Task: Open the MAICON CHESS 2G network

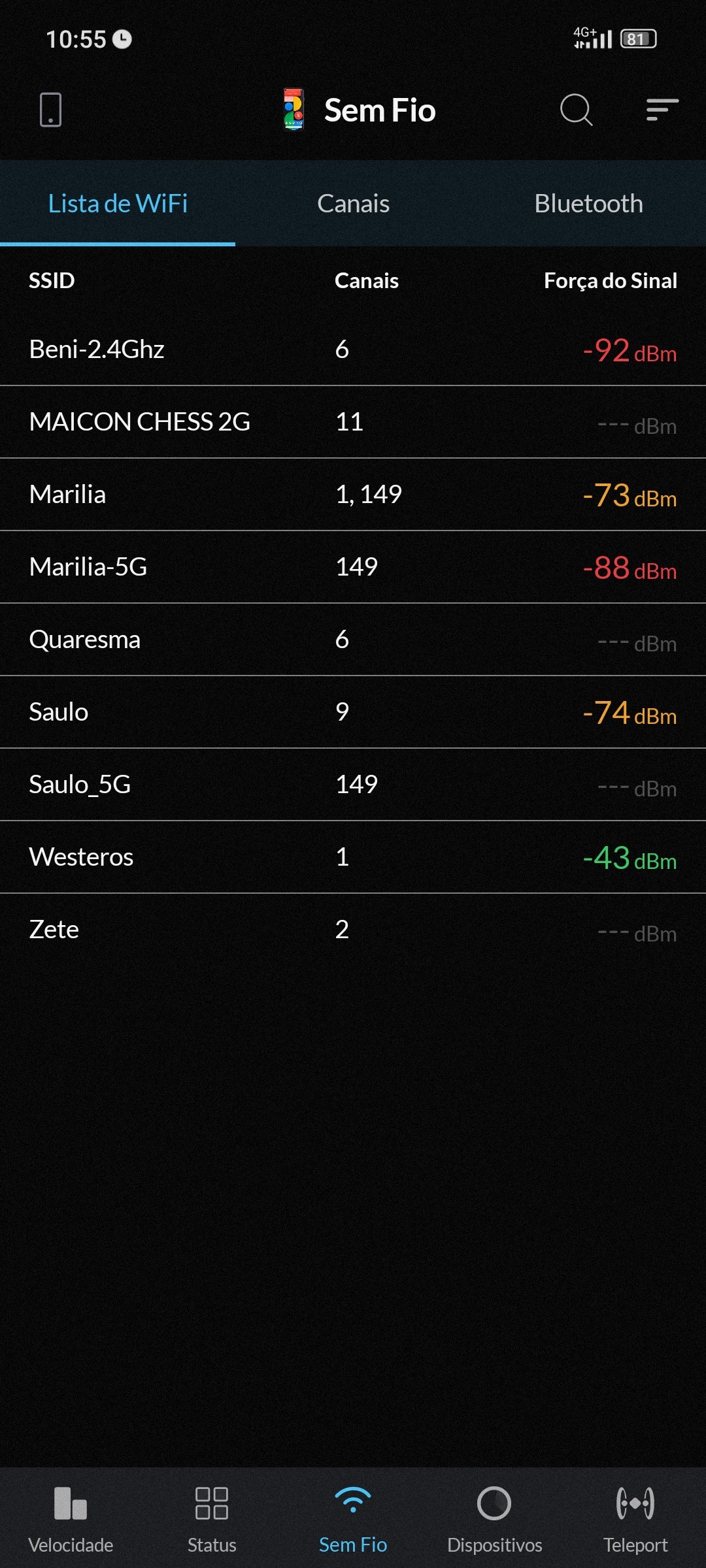Action: [353, 422]
